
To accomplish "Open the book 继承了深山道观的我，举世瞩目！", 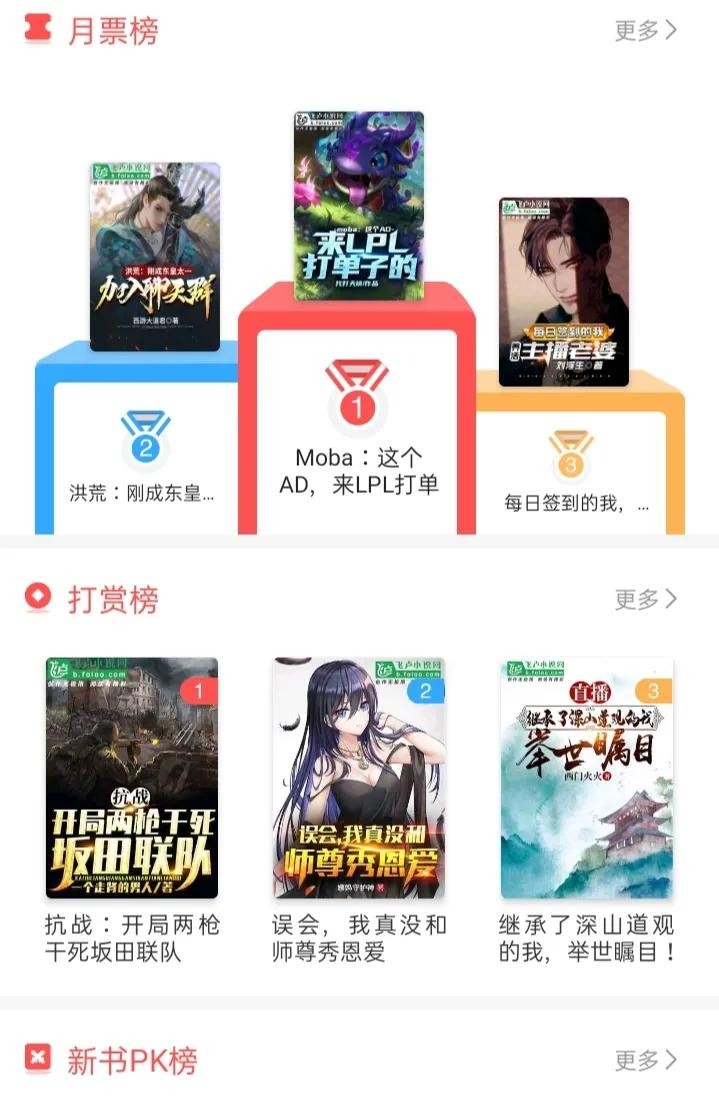I will pyautogui.click(x=587, y=778).
